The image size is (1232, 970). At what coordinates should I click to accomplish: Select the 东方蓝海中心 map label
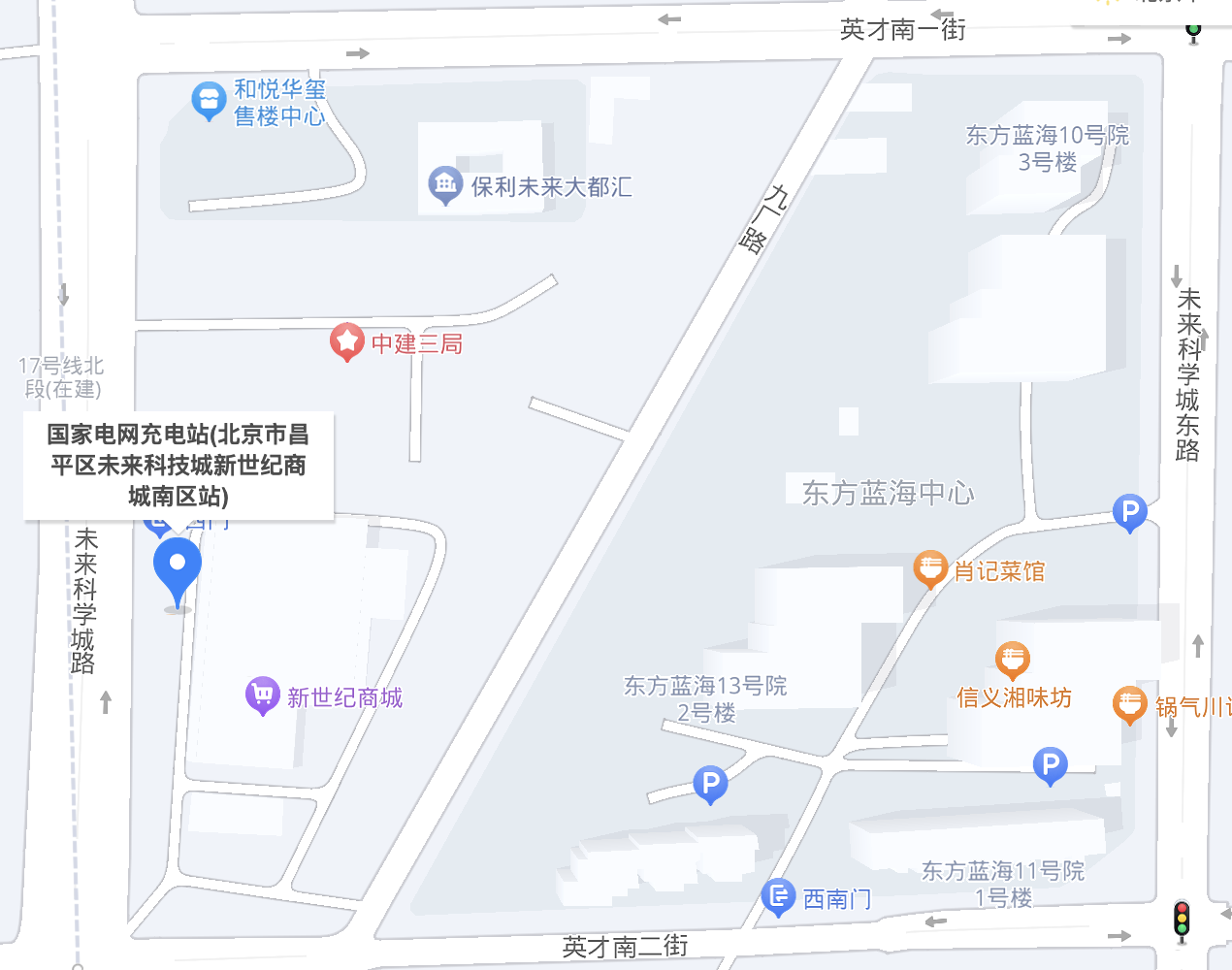[888, 493]
